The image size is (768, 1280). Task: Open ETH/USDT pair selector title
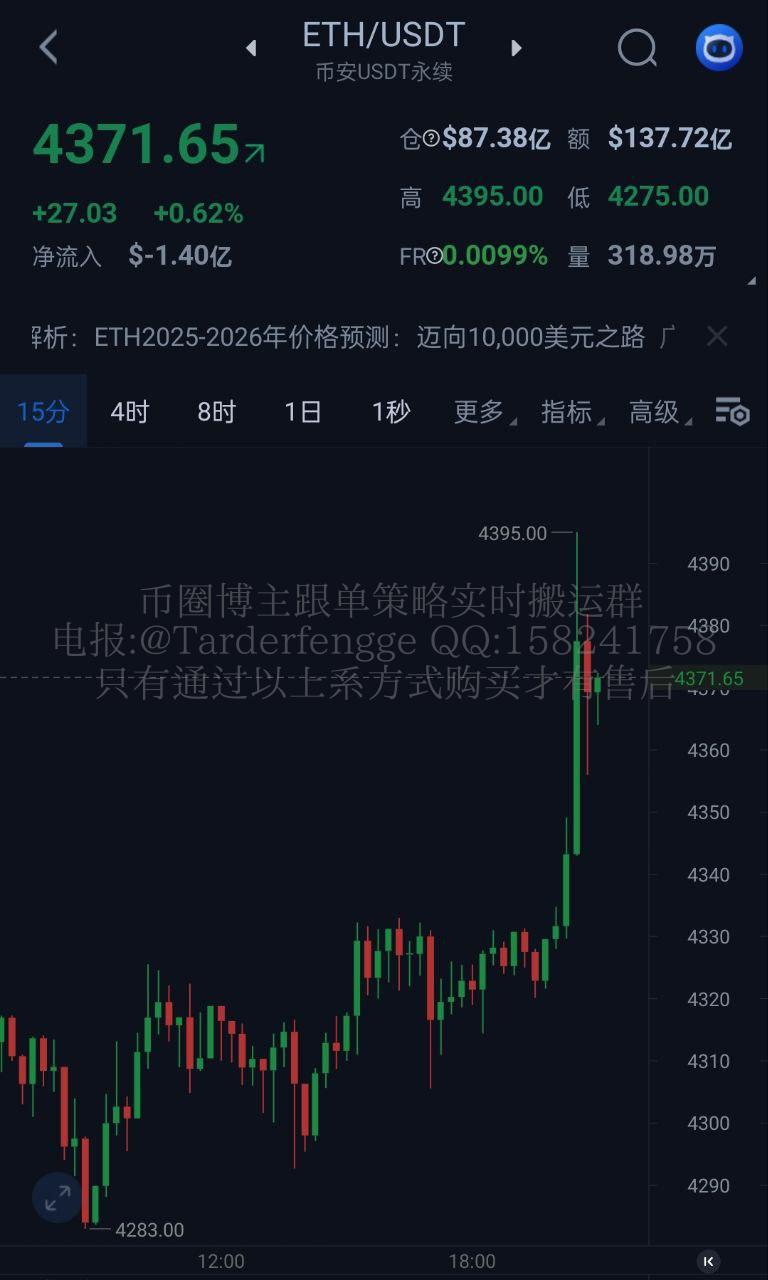384,36
